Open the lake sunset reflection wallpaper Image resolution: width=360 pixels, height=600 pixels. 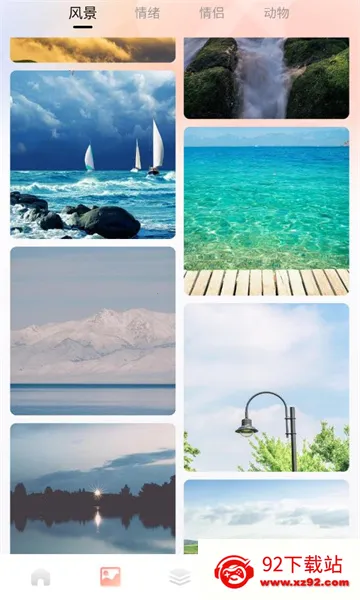pos(93,488)
